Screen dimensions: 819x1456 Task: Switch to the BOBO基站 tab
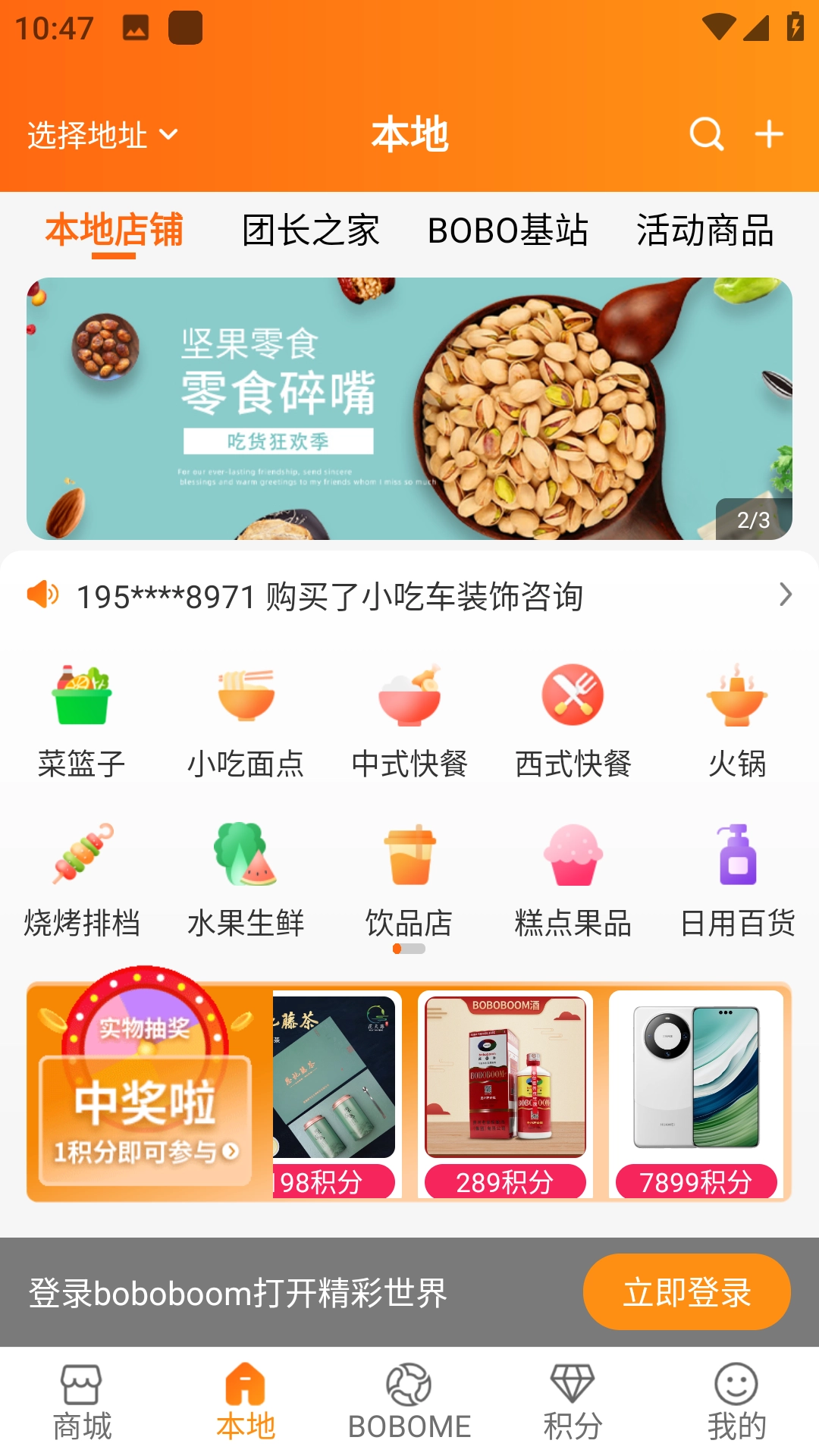pos(507,231)
